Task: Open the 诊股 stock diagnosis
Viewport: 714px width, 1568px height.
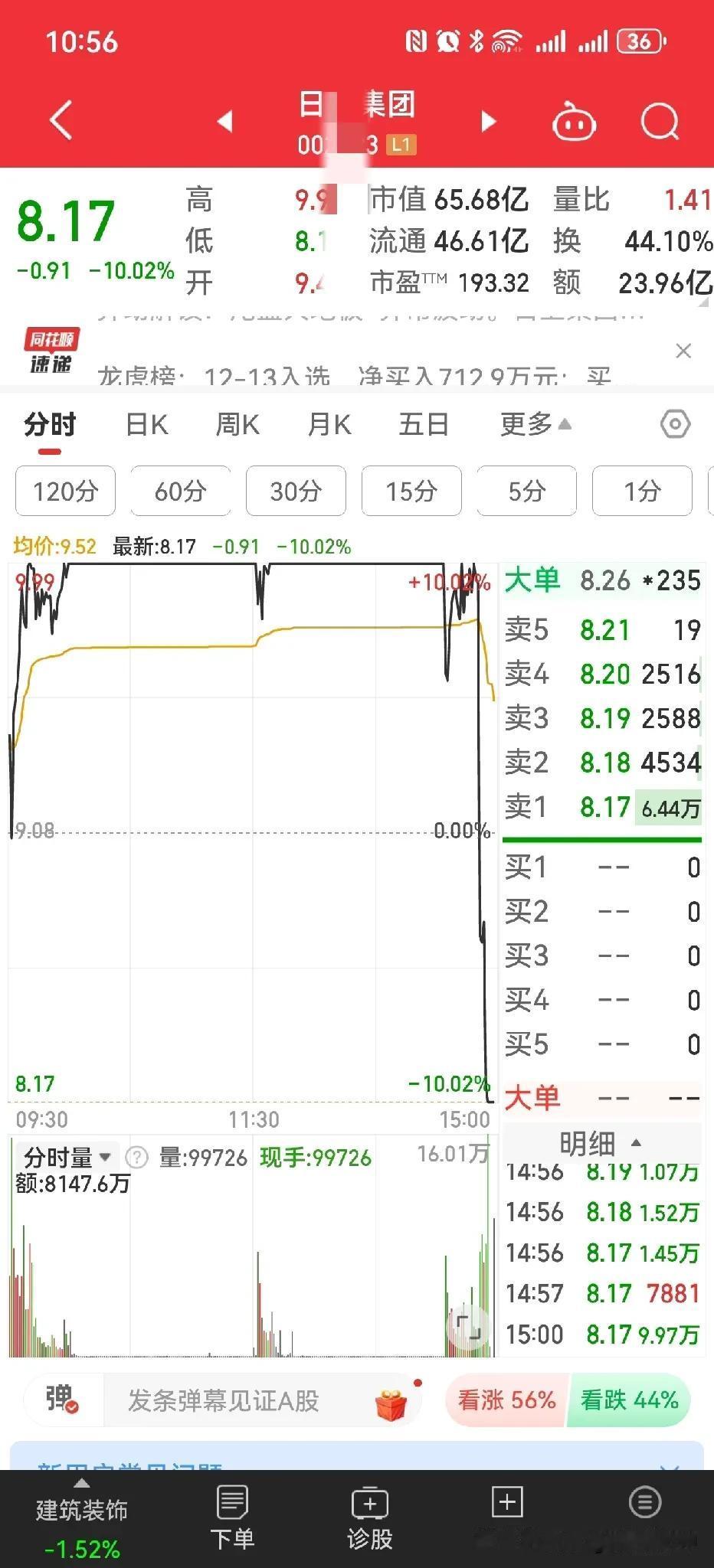Action: click(370, 1518)
